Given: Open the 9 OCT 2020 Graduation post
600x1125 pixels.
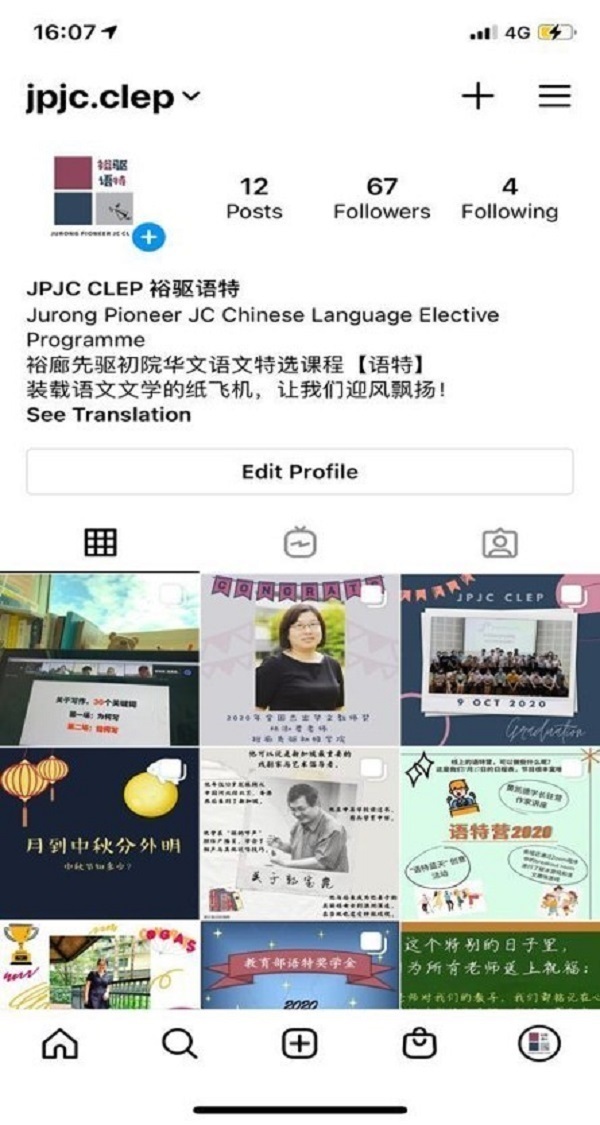Looking at the screenshot, I should click(x=500, y=659).
